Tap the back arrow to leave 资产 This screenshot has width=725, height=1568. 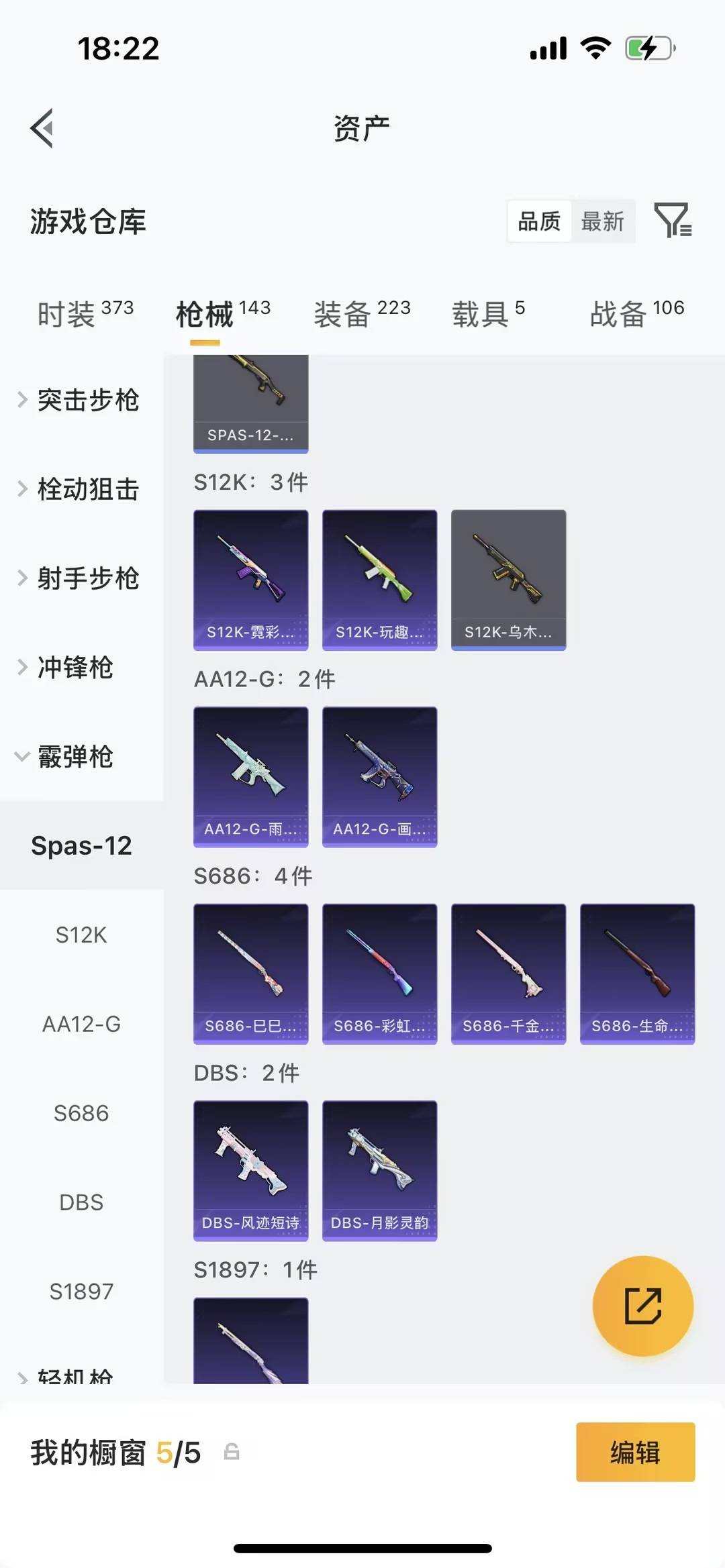(x=42, y=127)
